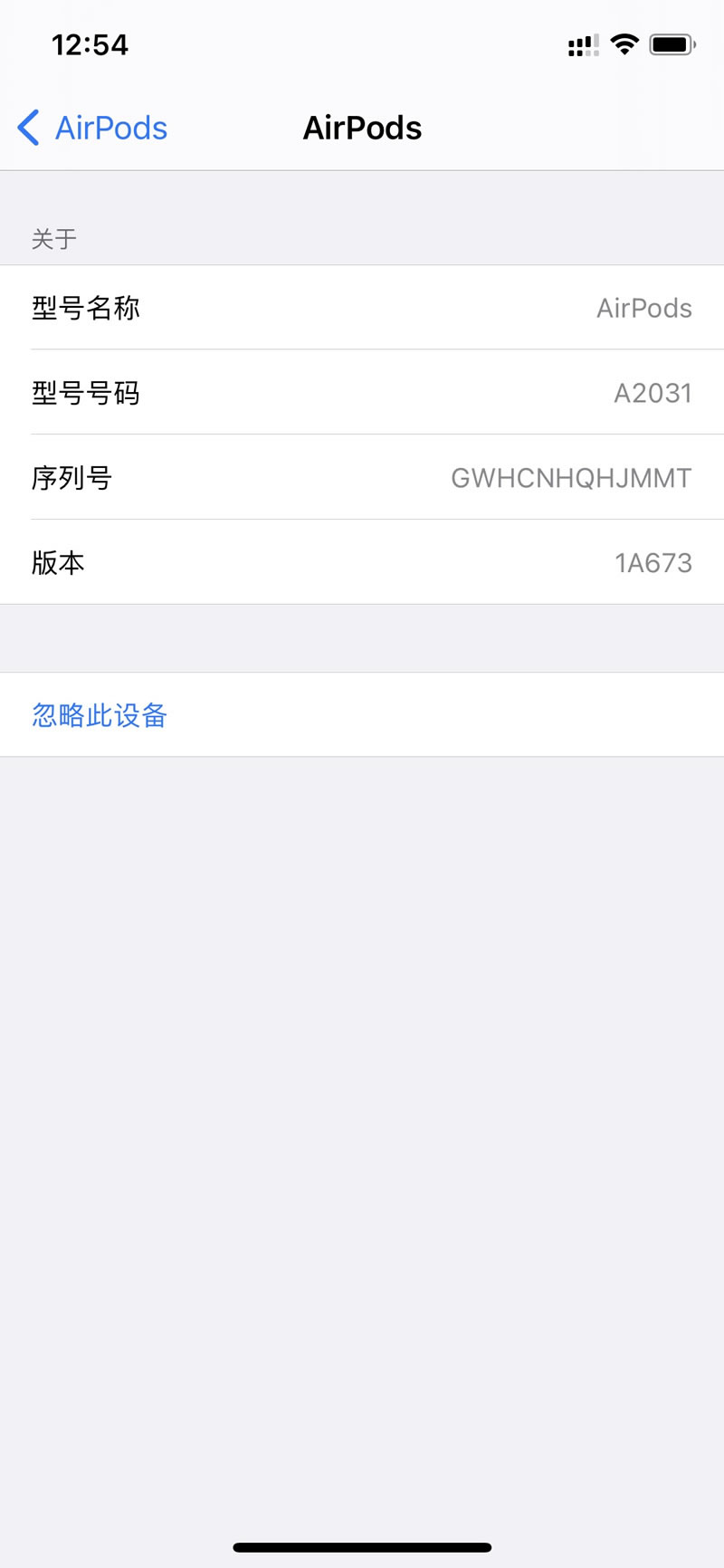This screenshot has height=1568, width=724.
Task: Tap 忽略此设备 to forget this device
Action: [100, 715]
